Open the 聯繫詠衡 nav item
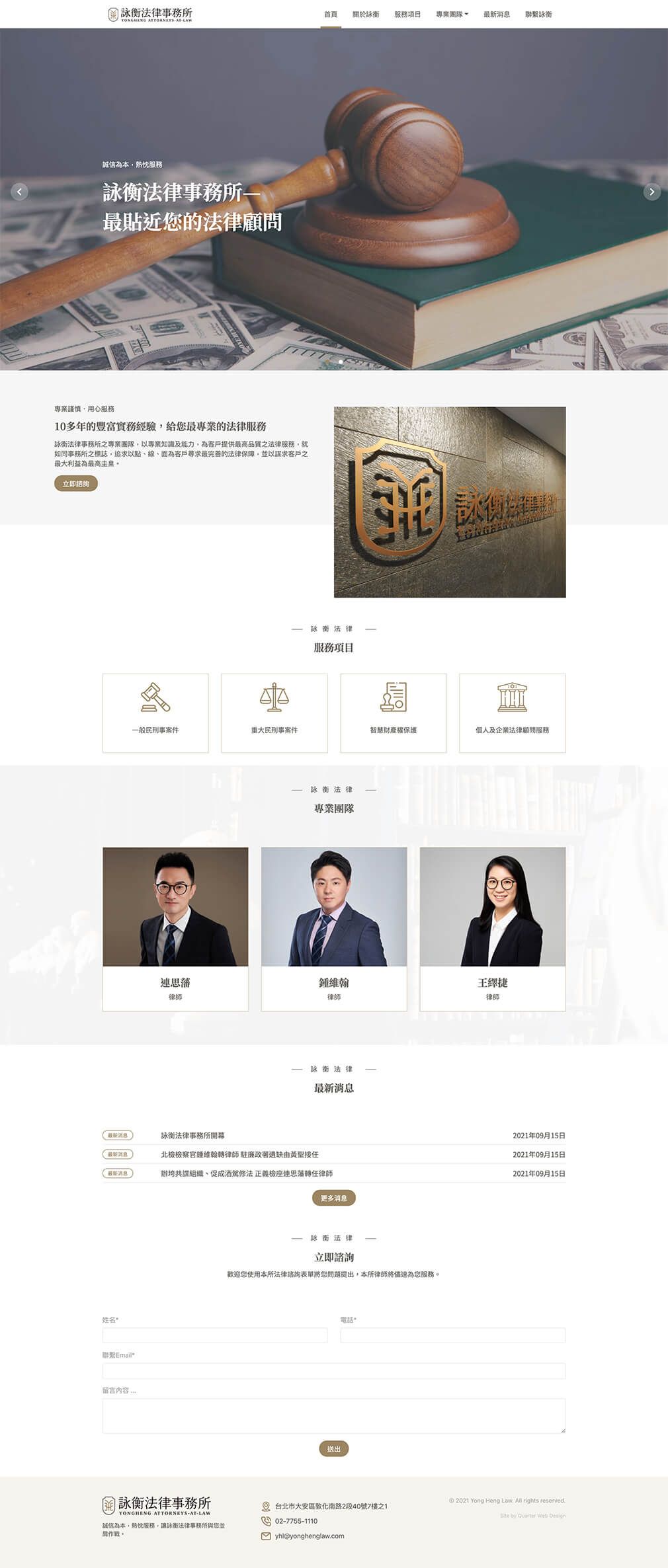Image resolution: width=668 pixels, height=1568 pixels. click(x=538, y=15)
